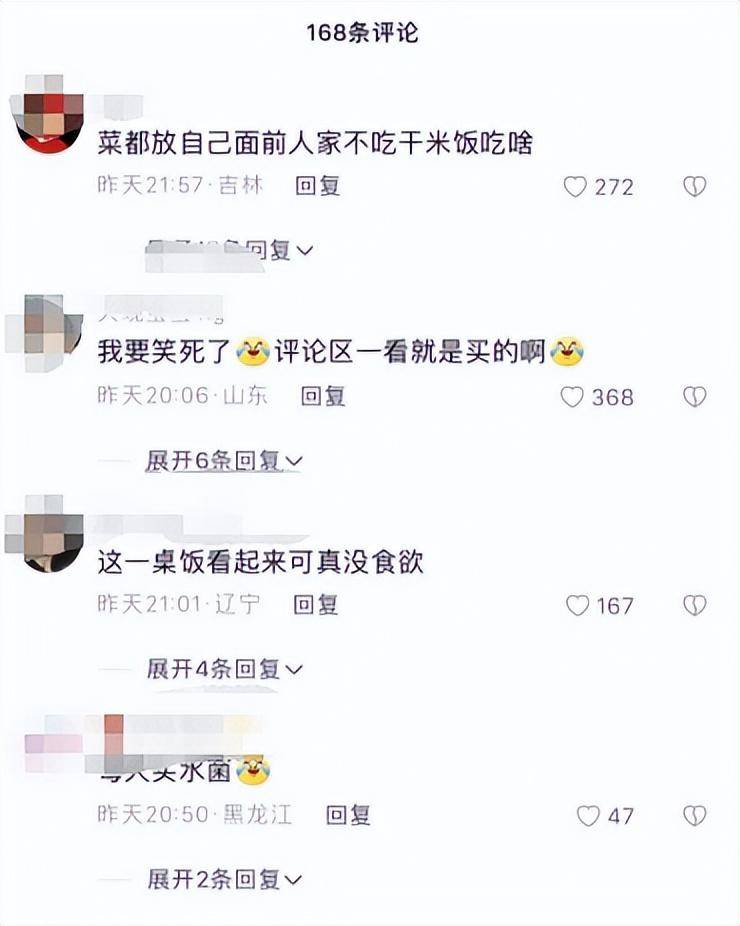This screenshot has height=926, width=740.
Task: Reply to the 山东 comment about 评论区
Action: [323, 396]
